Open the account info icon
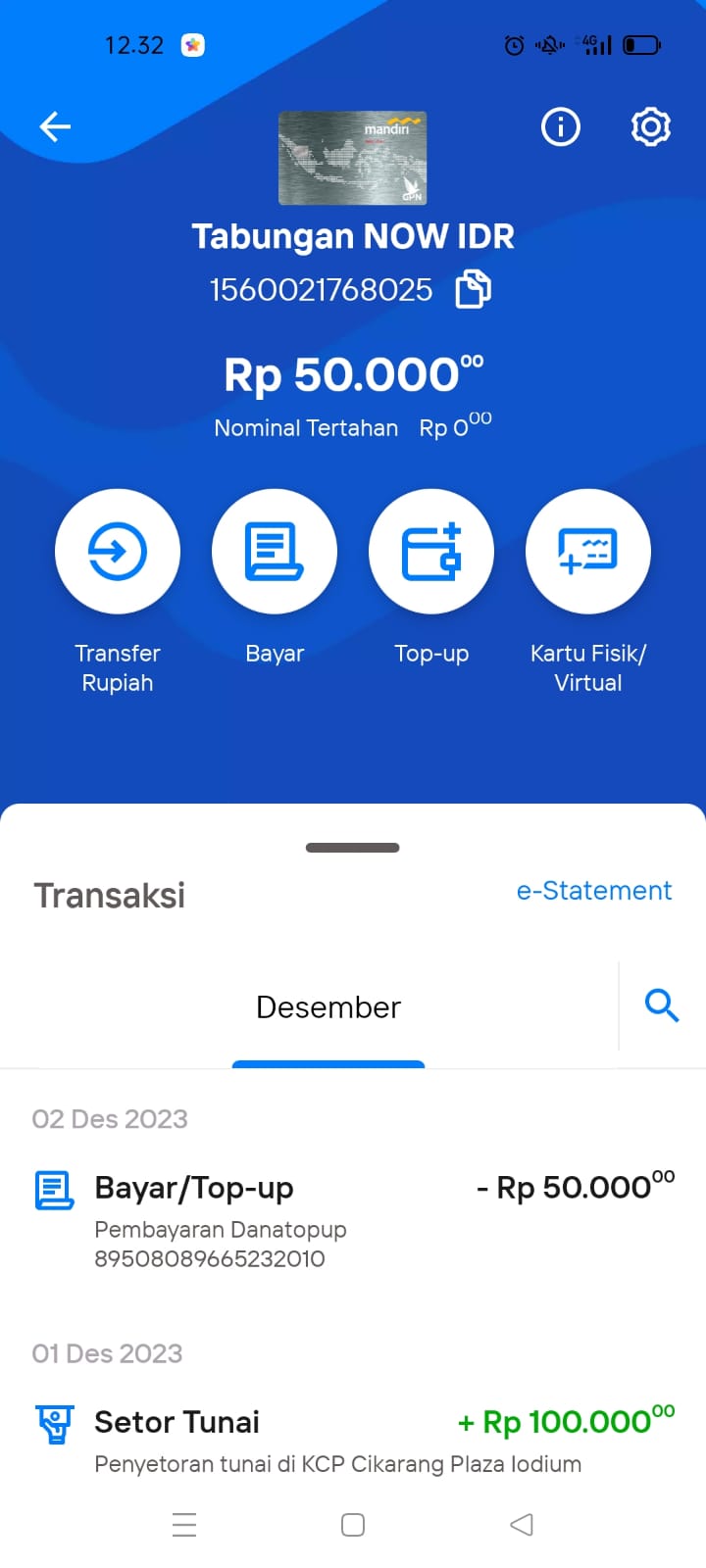 (561, 126)
